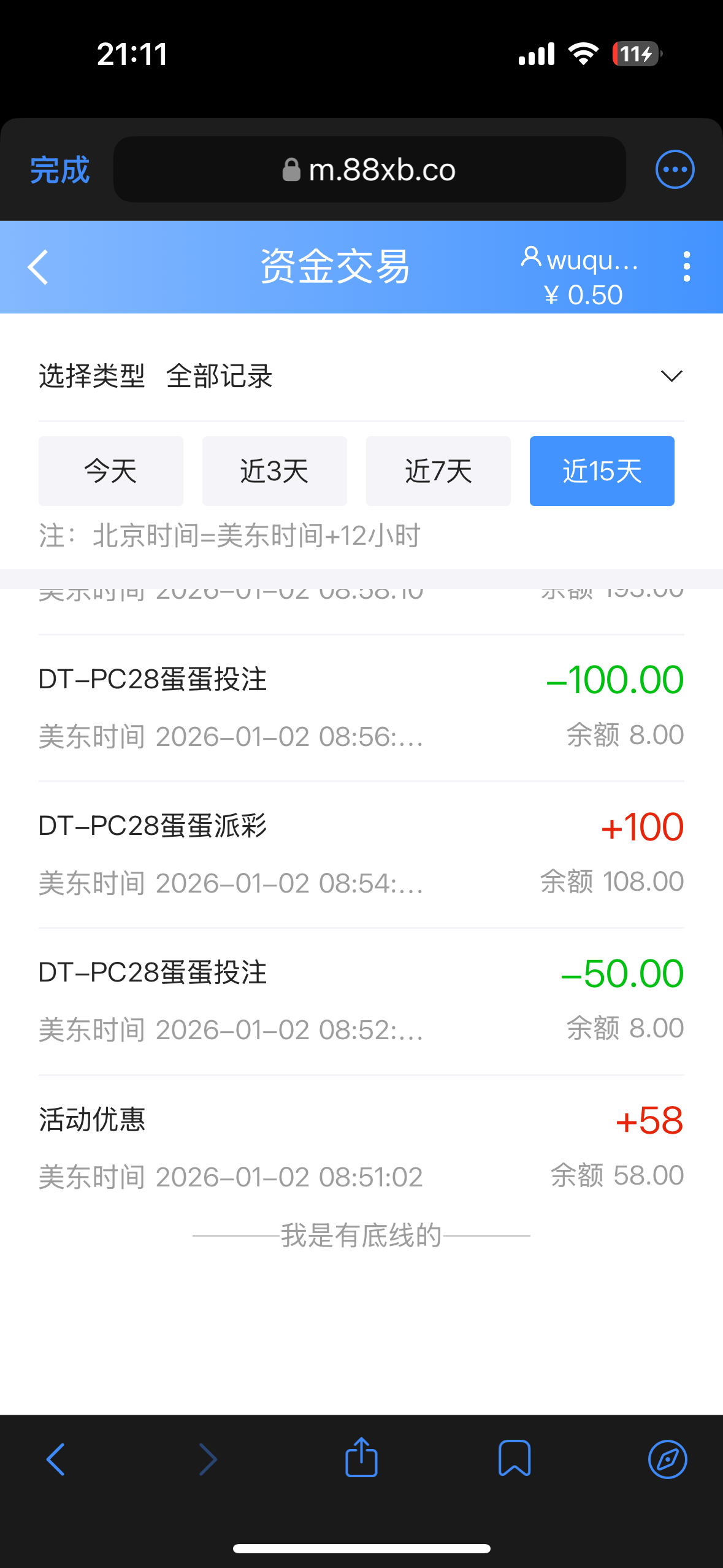Image resolution: width=723 pixels, height=1568 pixels.
Task: Open the three-dot menu in header
Action: click(x=686, y=267)
